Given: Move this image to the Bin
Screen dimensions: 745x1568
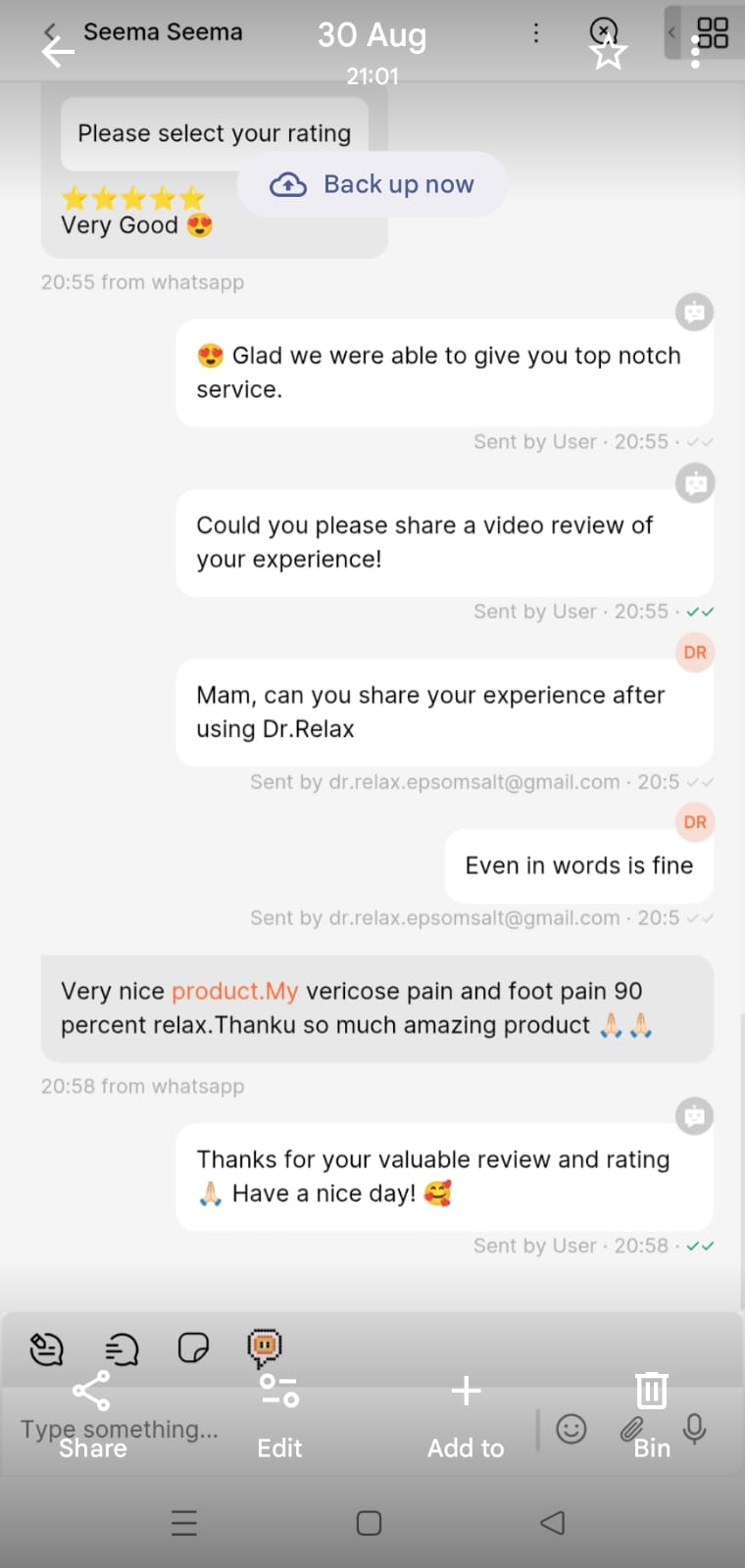Looking at the screenshot, I should tap(652, 1411).
